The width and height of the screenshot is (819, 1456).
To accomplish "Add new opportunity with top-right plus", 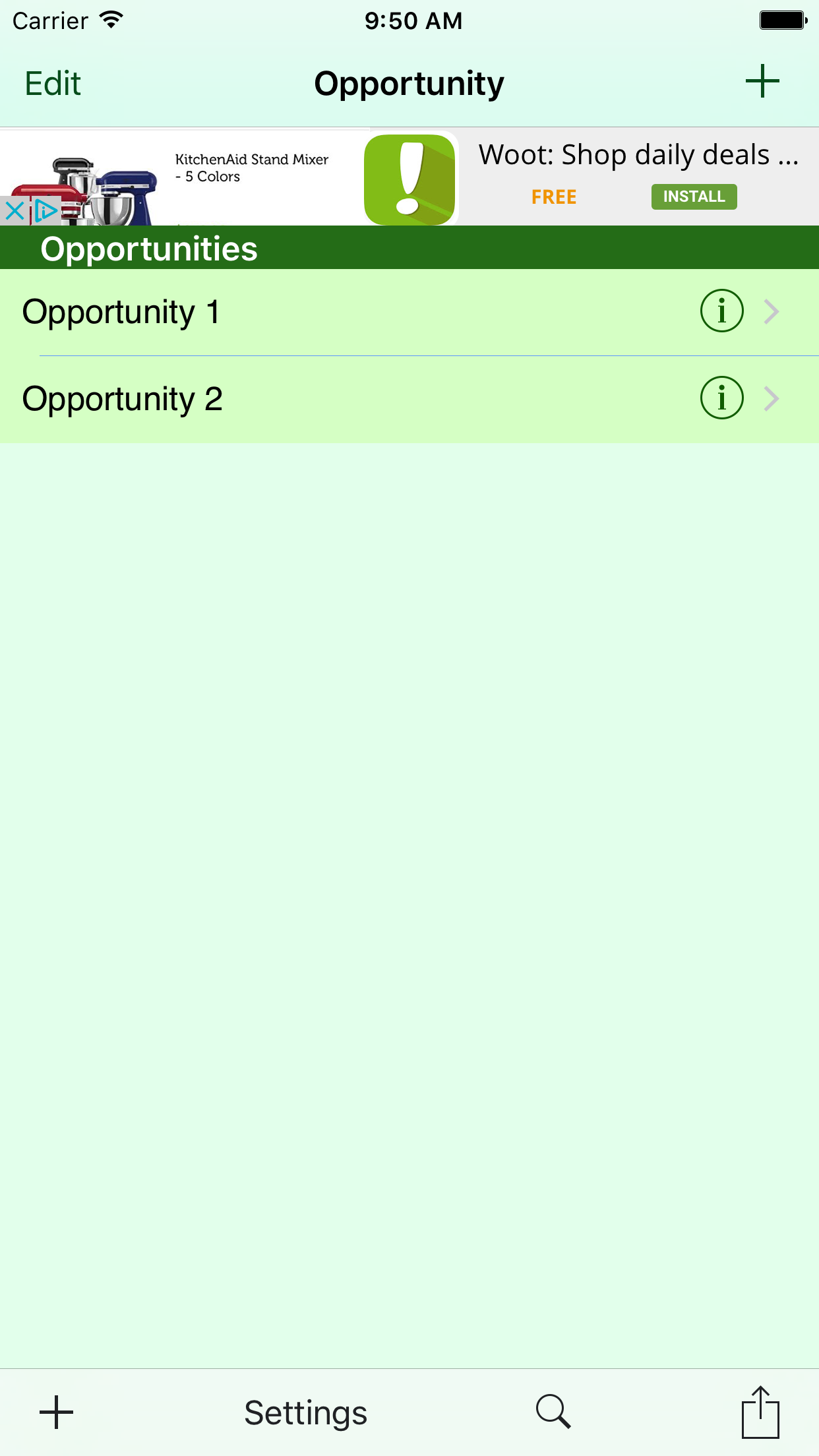I will click(762, 82).
